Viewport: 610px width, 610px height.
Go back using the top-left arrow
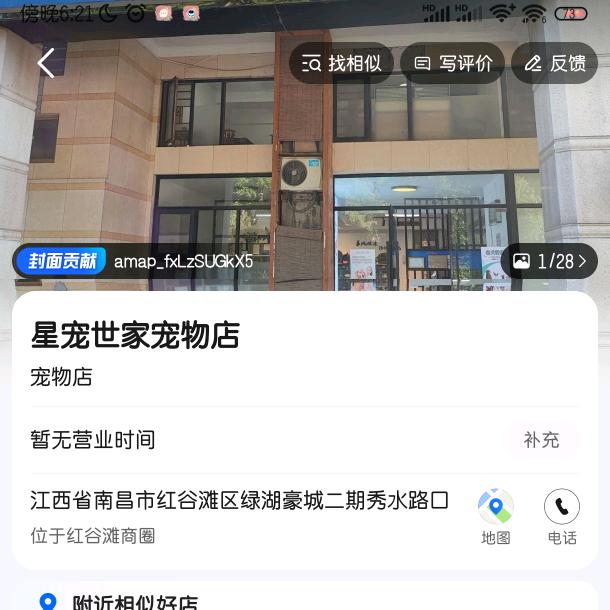click(46, 63)
